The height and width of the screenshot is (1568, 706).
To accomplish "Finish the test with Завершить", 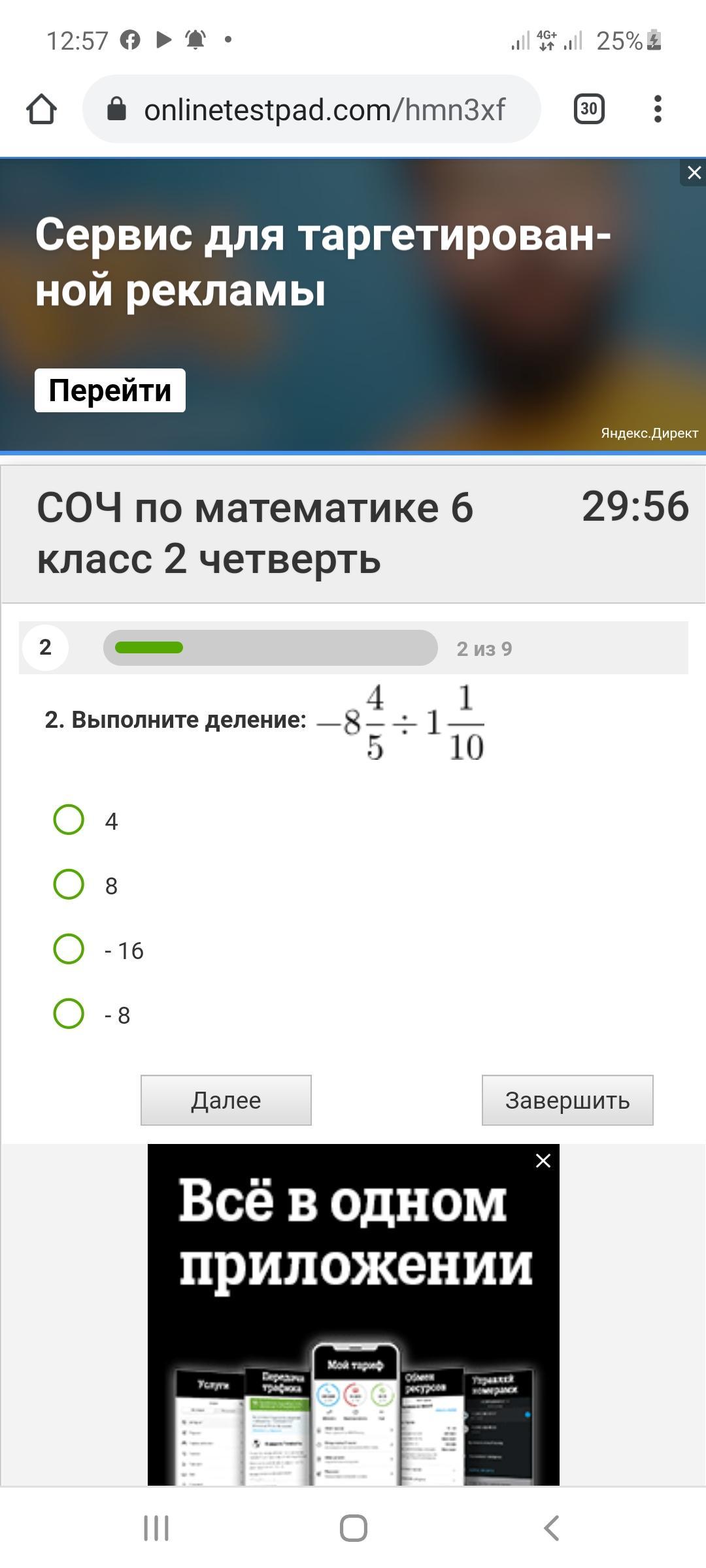I will (567, 1100).
